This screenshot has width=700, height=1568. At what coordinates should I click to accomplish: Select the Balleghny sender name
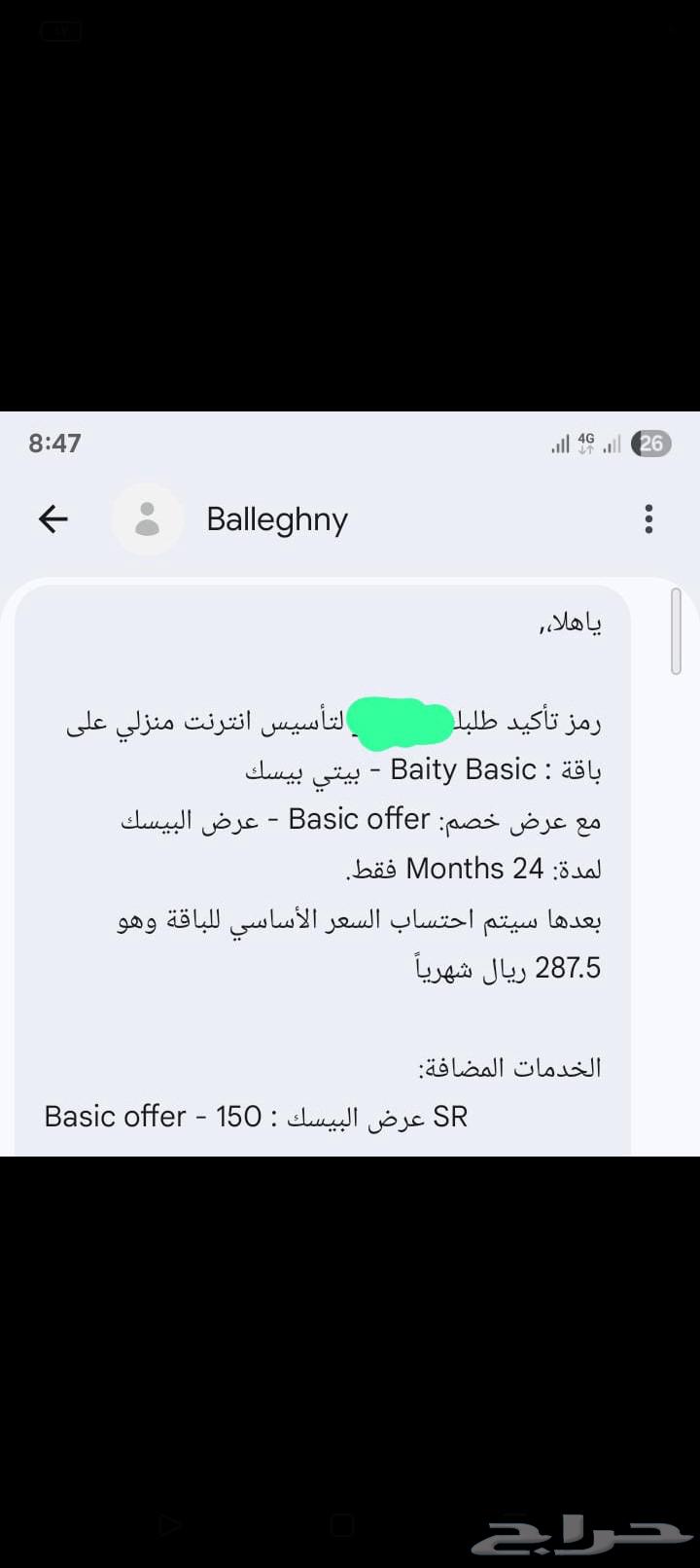(x=276, y=519)
